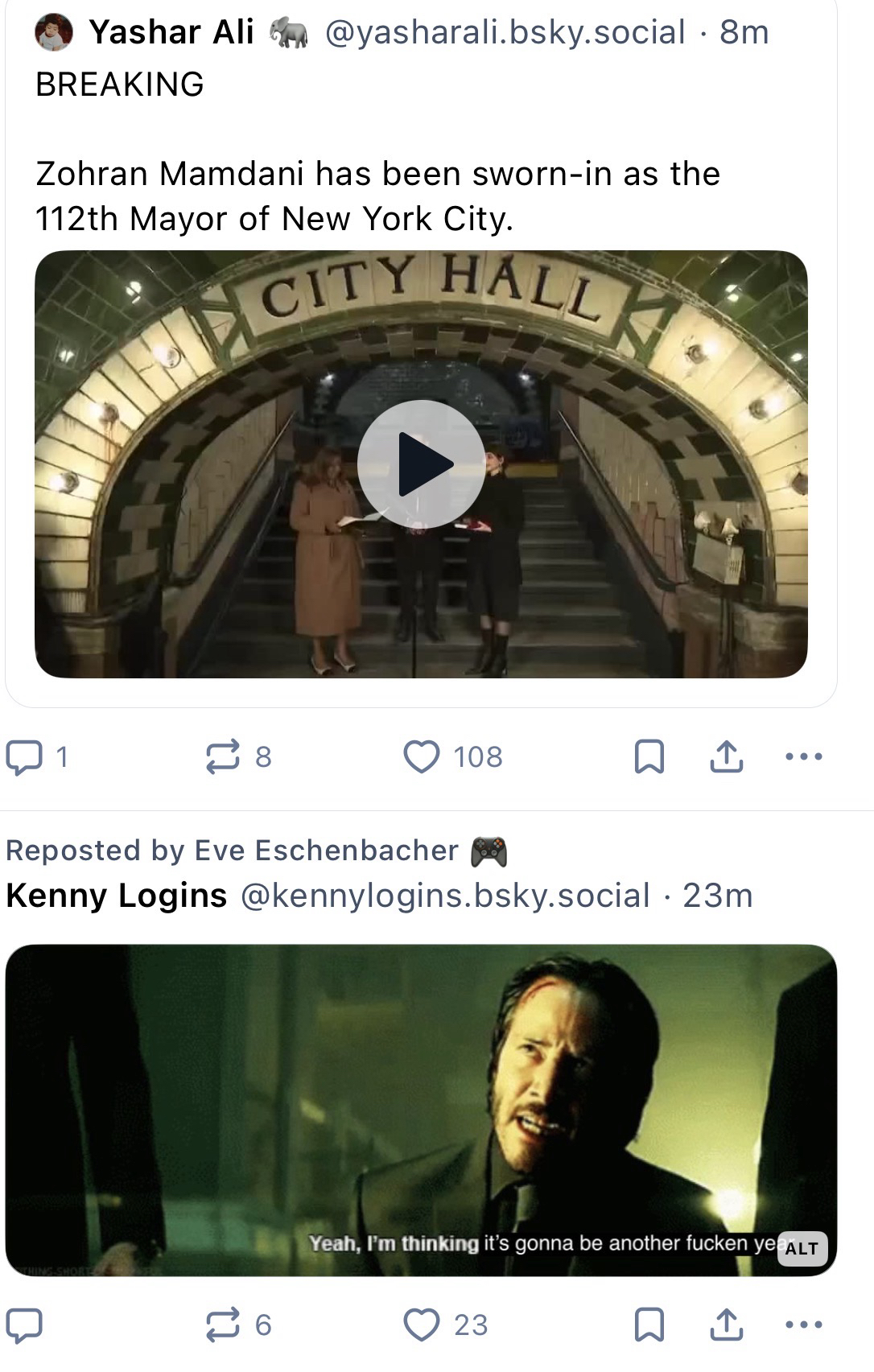The image size is (874, 1372).
Task: Open more options for the Mamdani post
Action: pos(803,756)
